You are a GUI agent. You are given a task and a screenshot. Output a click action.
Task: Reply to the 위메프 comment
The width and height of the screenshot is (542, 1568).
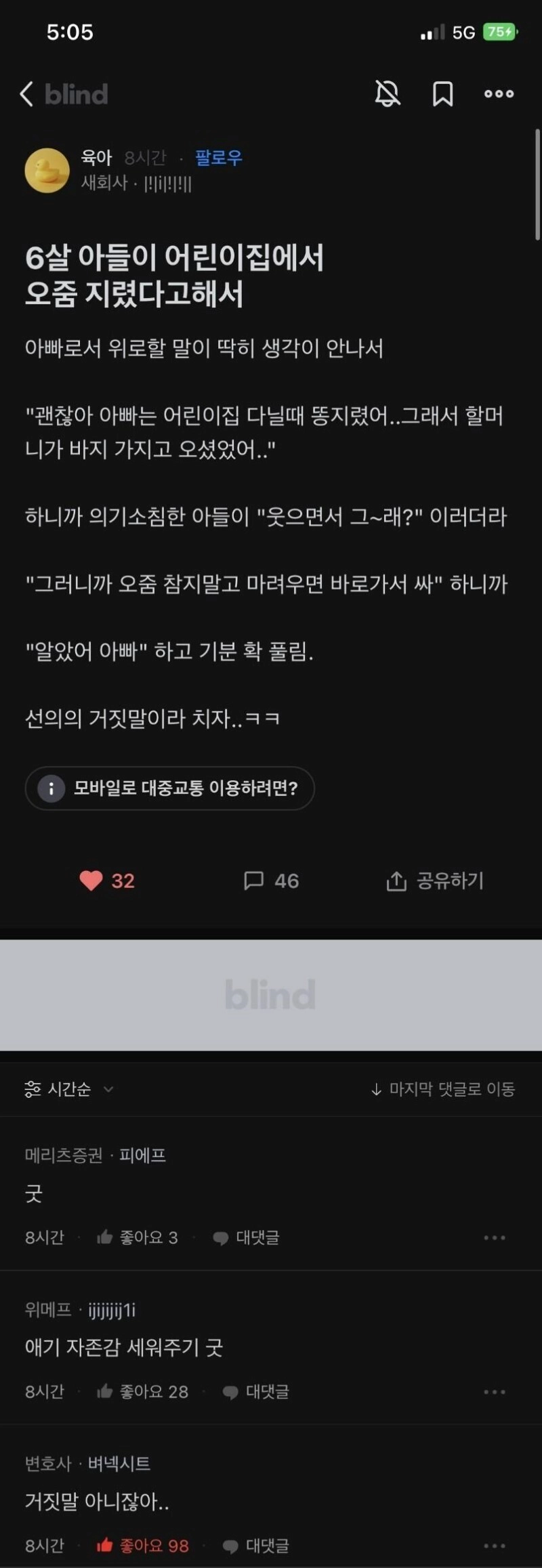[256, 1391]
